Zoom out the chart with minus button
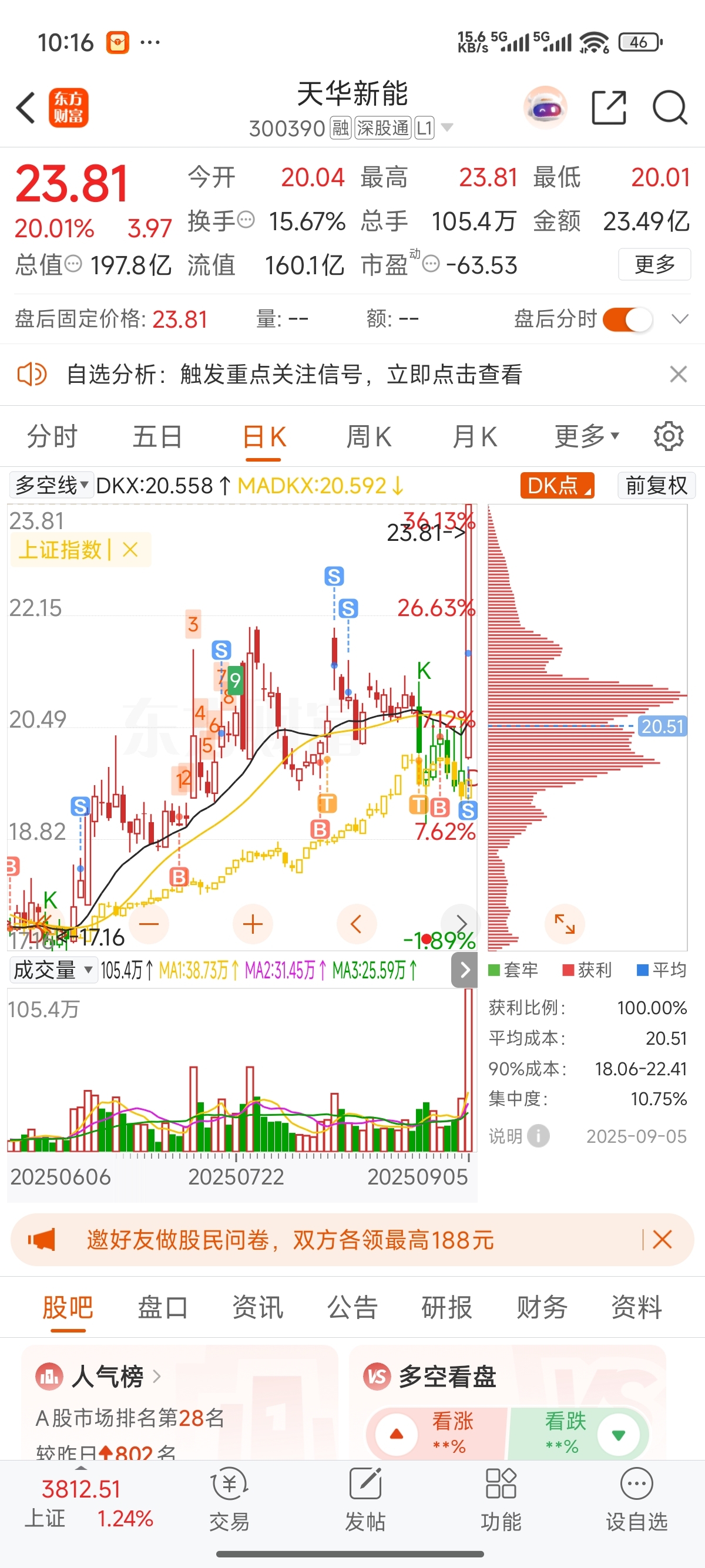The width and height of the screenshot is (705, 1568). coord(149,924)
